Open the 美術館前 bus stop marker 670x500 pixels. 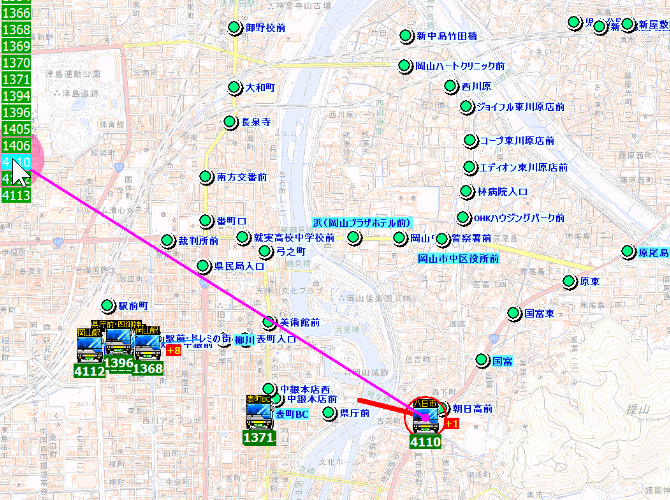click(268, 322)
